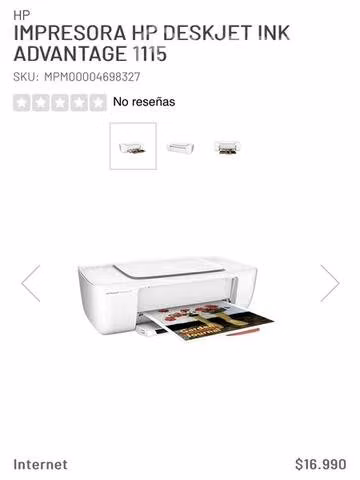Image resolution: width=360 pixels, height=480 pixels.
Task: Select the first printer thumbnail
Action: click(133, 146)
